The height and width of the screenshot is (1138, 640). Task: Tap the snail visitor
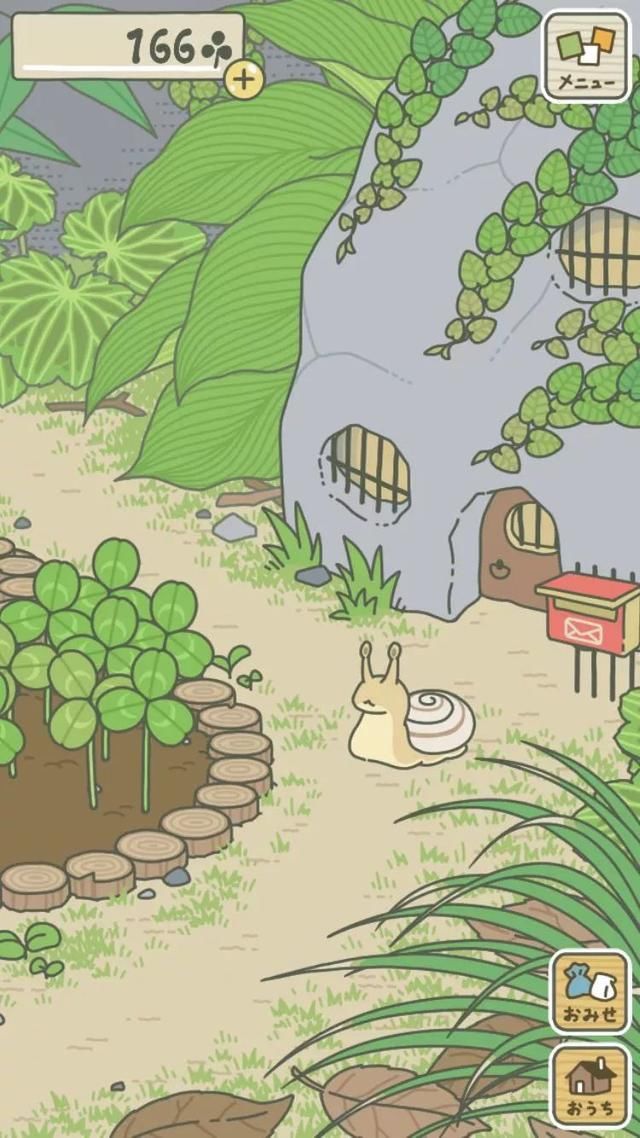coord(410,712)
